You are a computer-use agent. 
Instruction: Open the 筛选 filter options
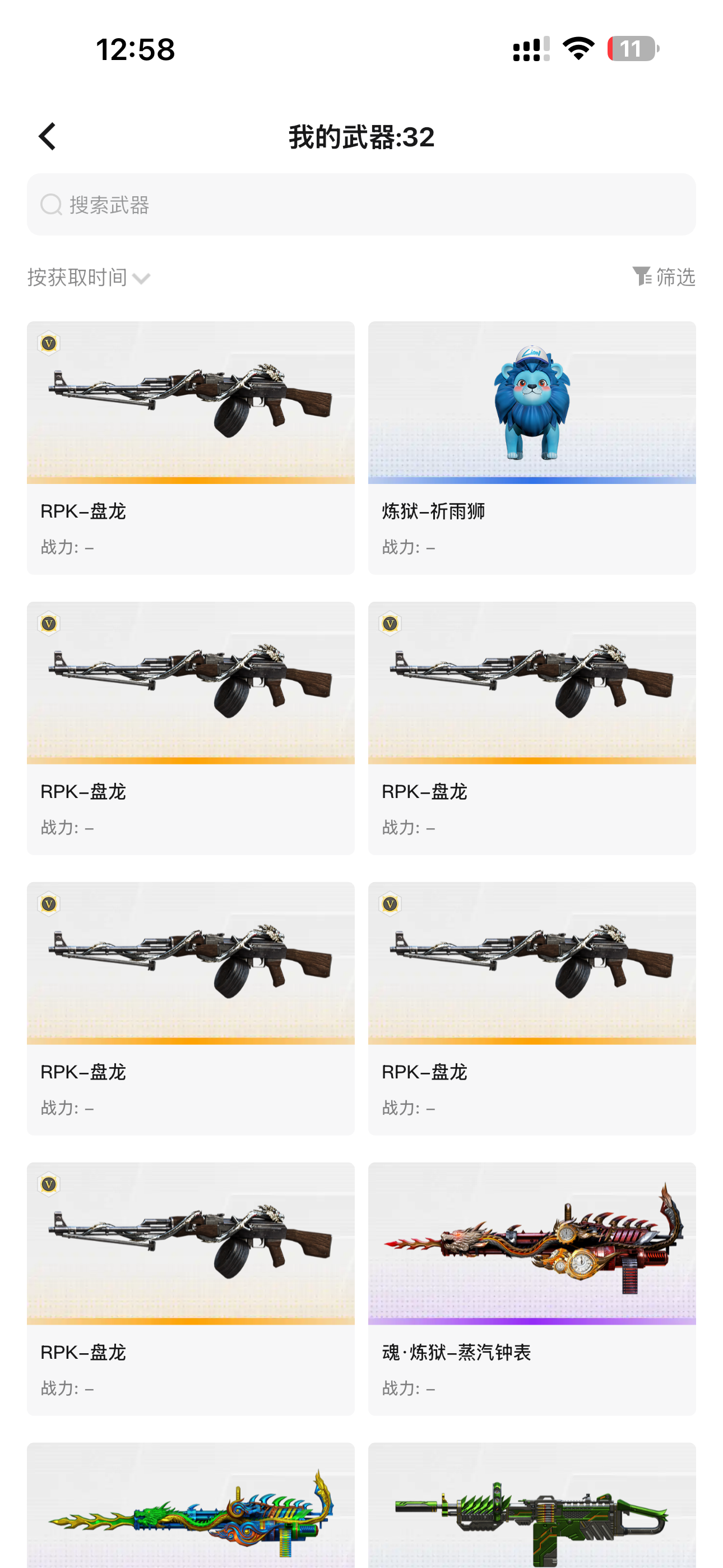(664, 277)
